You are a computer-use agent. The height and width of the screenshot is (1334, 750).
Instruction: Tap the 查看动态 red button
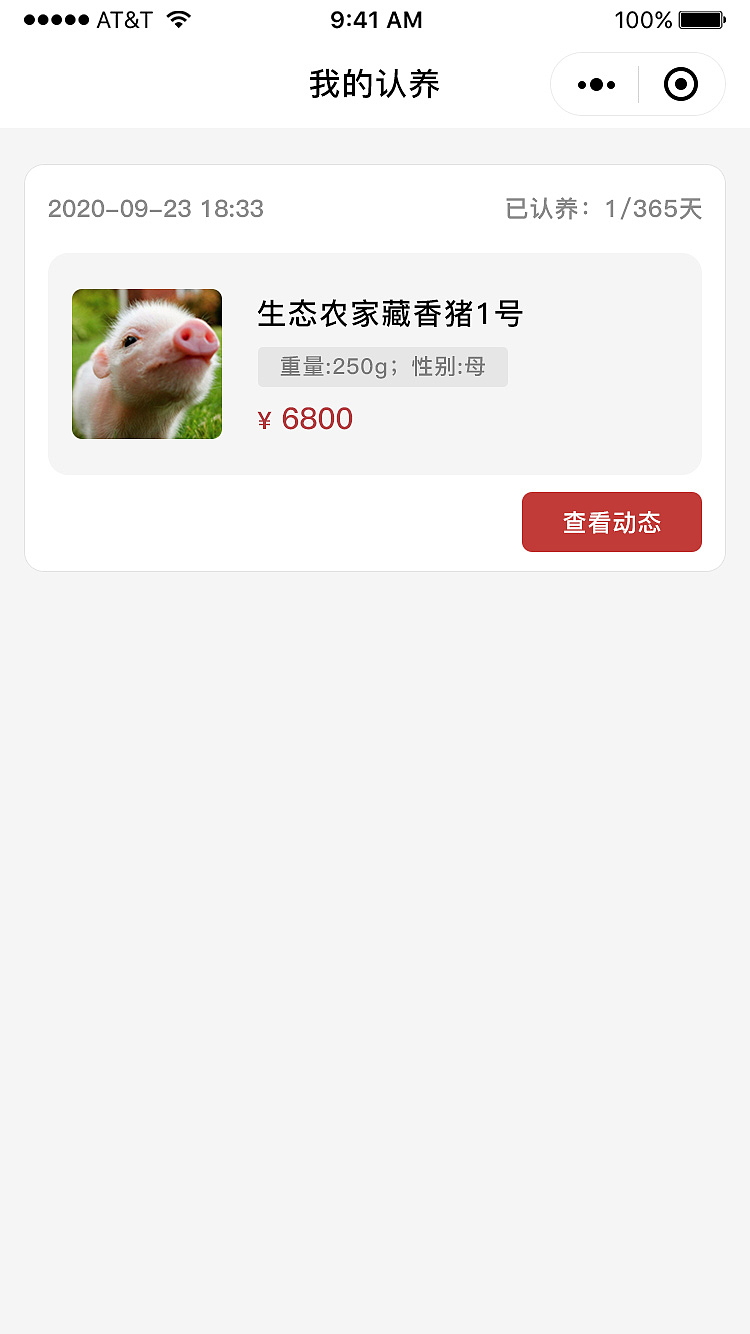tap(611, 521)
